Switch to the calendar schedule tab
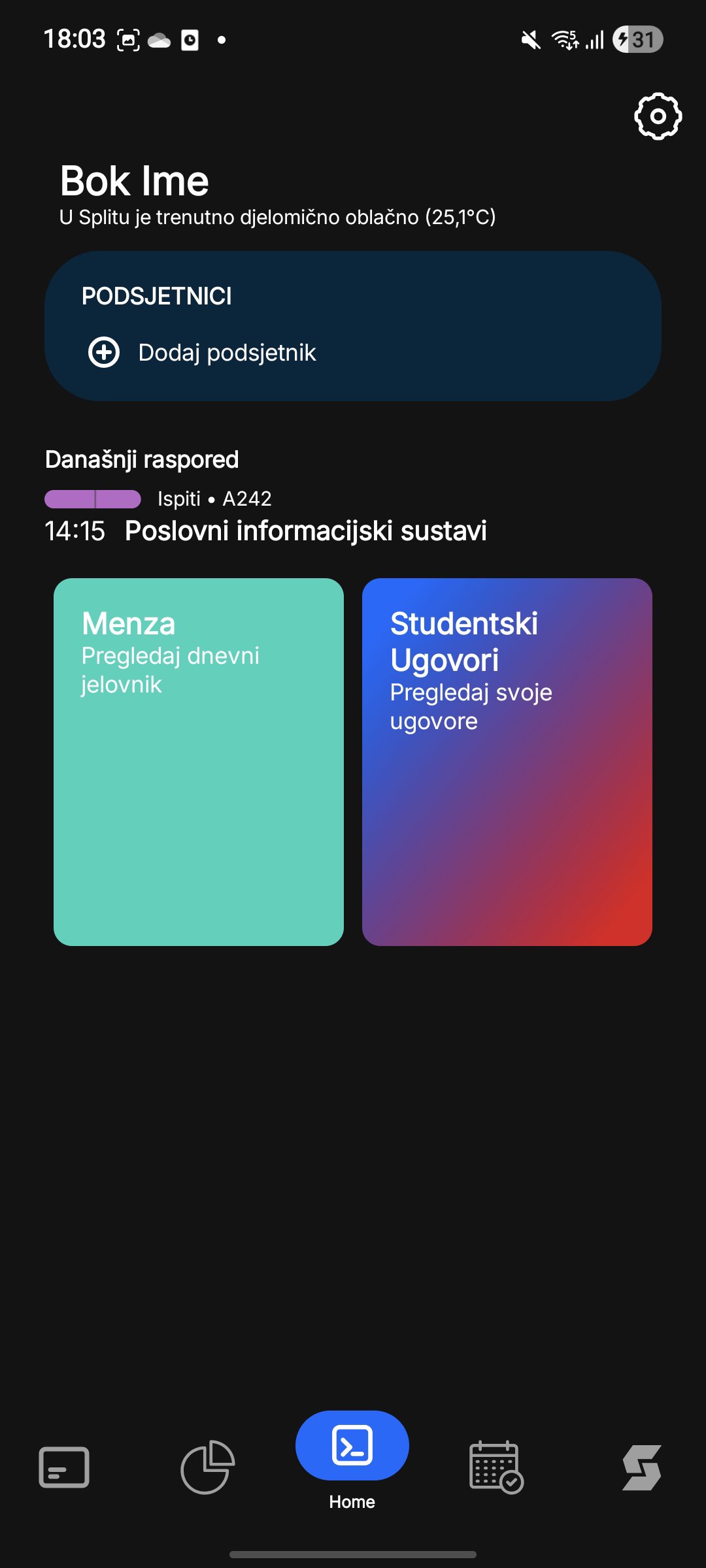706x1568 pixels. point(496,1467)
